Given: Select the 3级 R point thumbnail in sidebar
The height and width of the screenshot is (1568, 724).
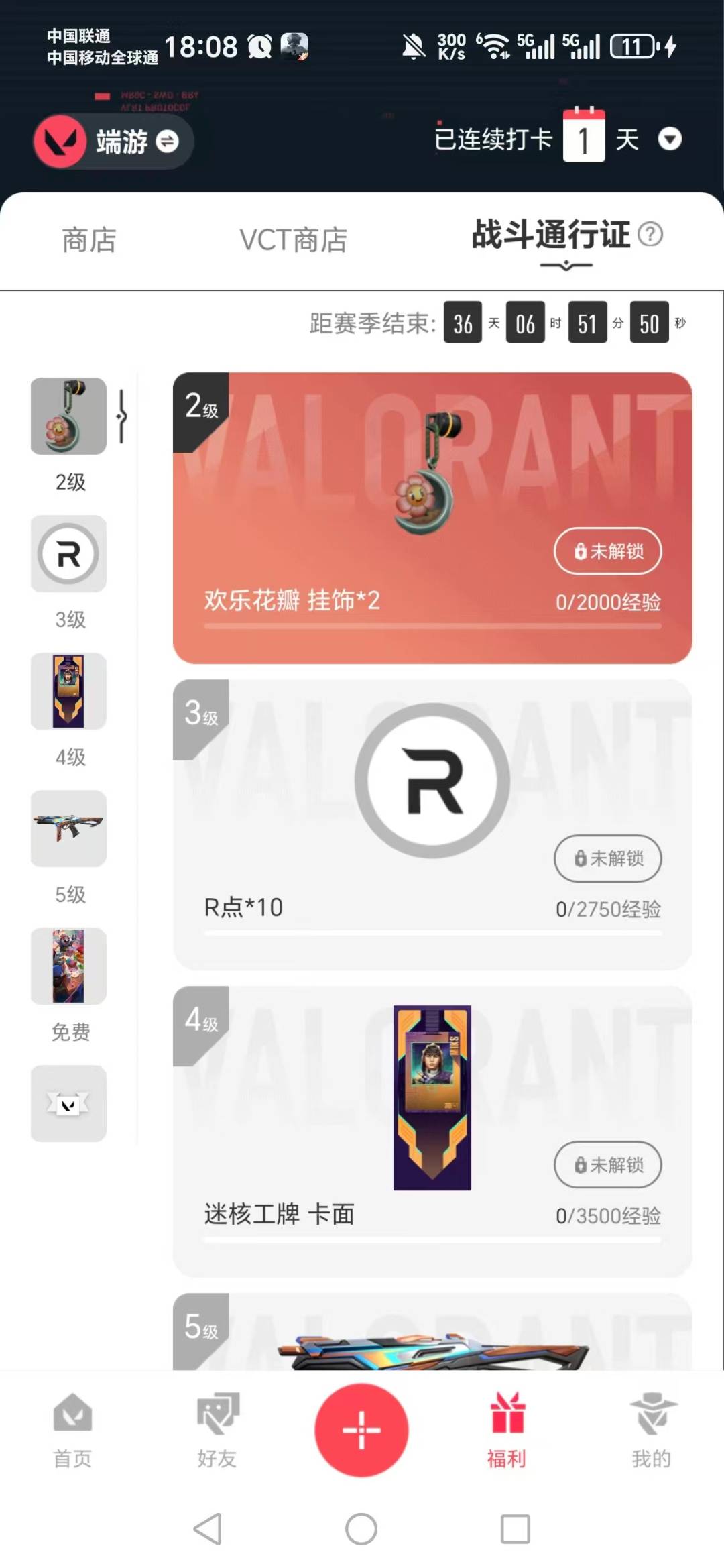Looking at the screenshot, I should tap(69, 555).
